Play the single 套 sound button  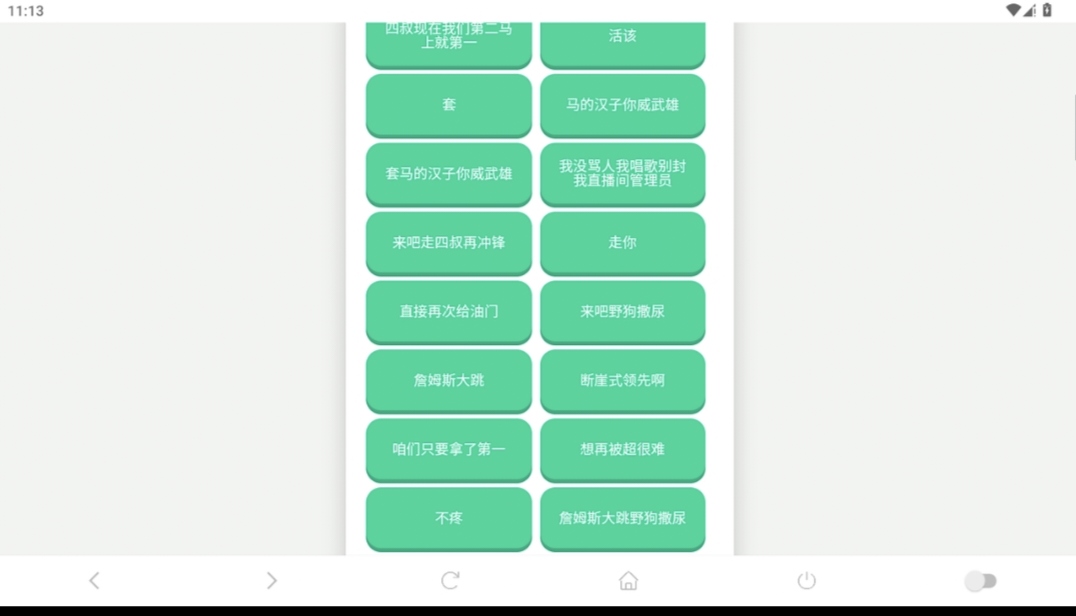coord(448,104)
